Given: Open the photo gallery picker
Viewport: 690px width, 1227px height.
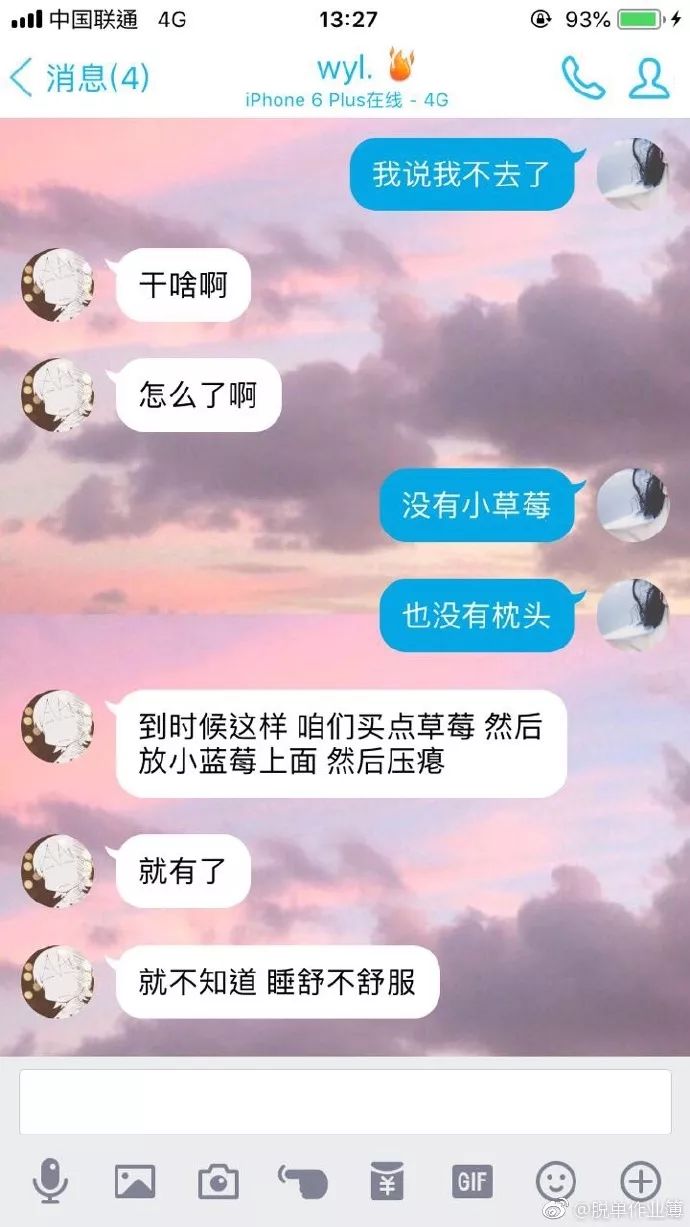Looking at the screenshot, I should pyautogui.click(x=135, y=1183).
